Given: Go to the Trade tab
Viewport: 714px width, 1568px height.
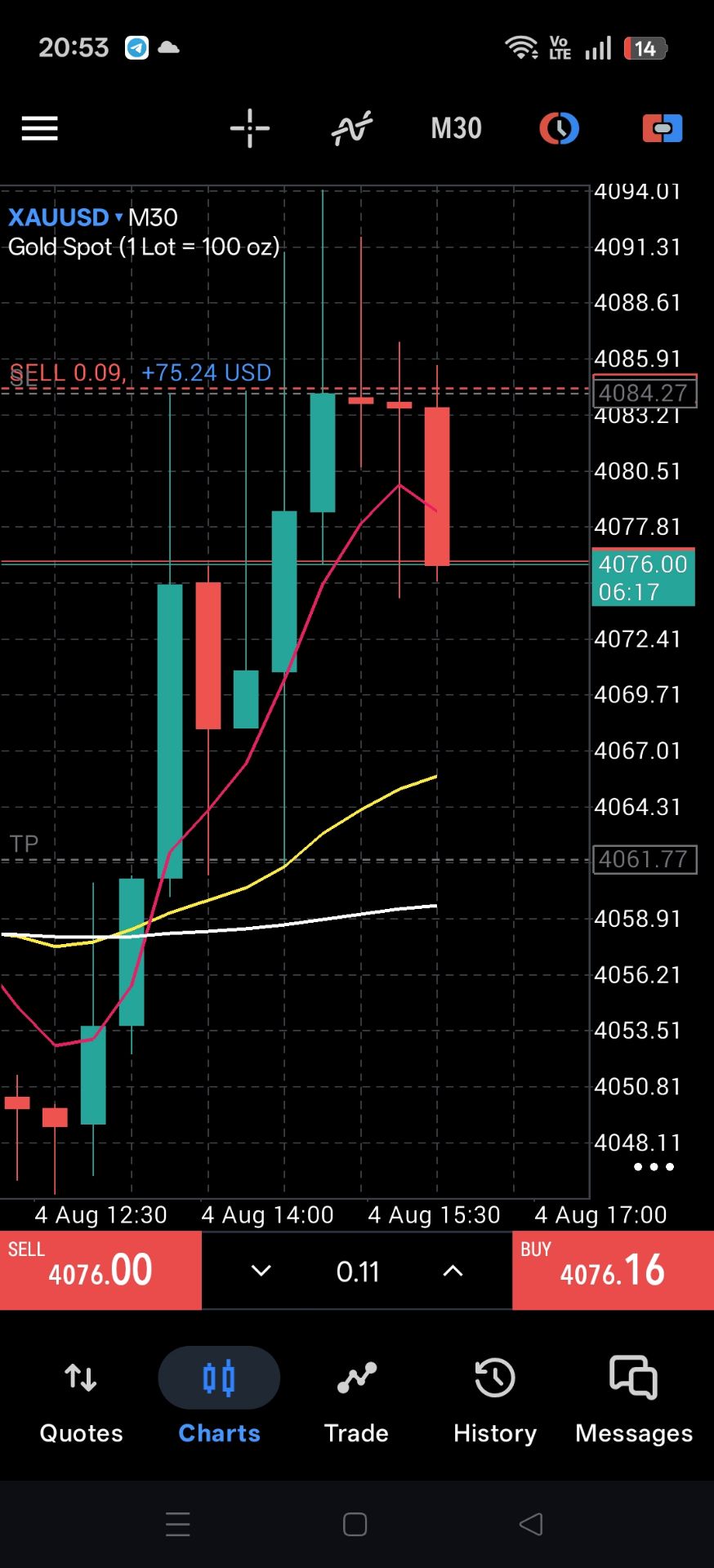Looking at the screenshot, I should pyautogui.click(x=356, y=1400).
